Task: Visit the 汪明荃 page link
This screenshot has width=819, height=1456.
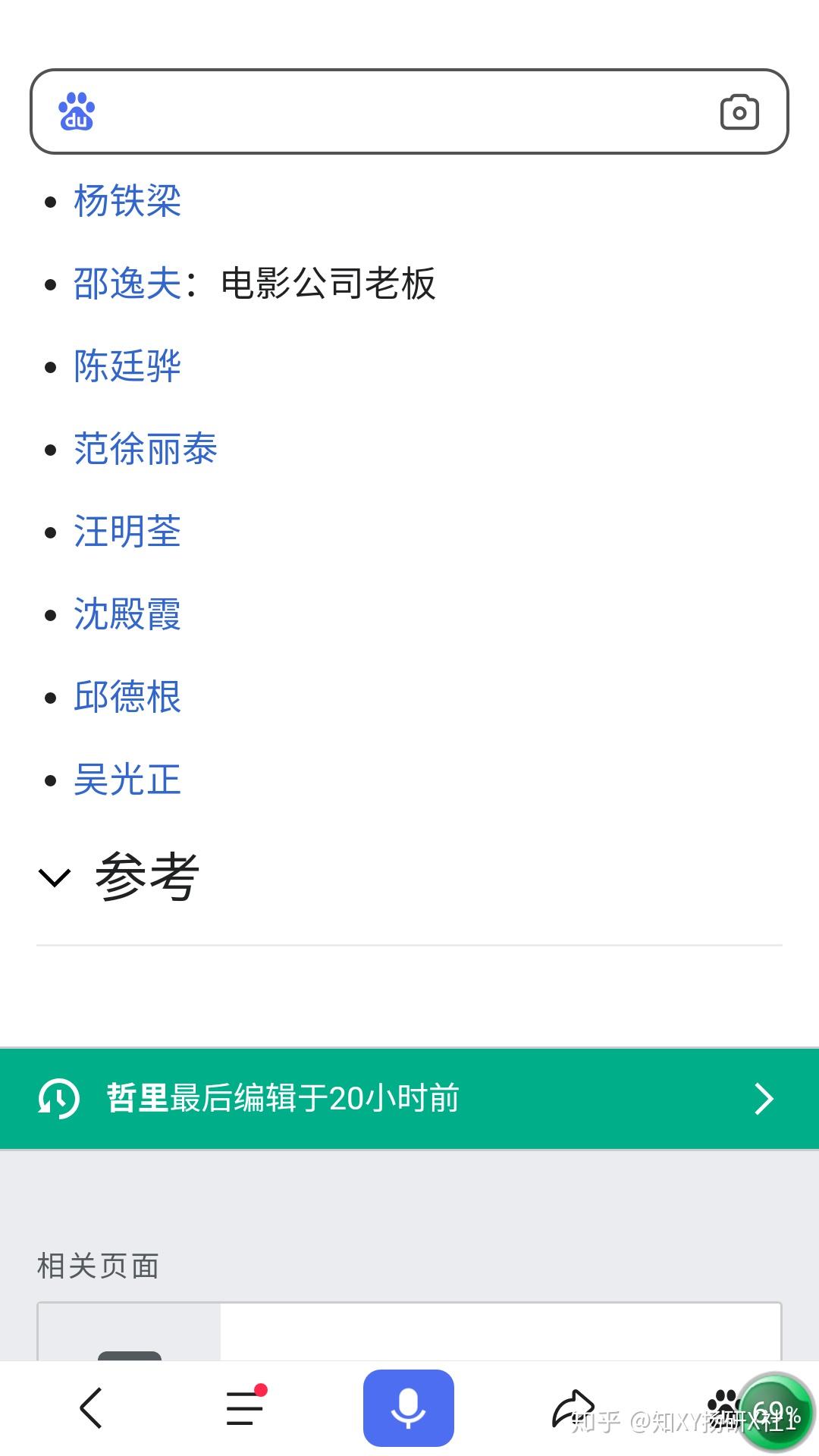Action: [127, 532]
